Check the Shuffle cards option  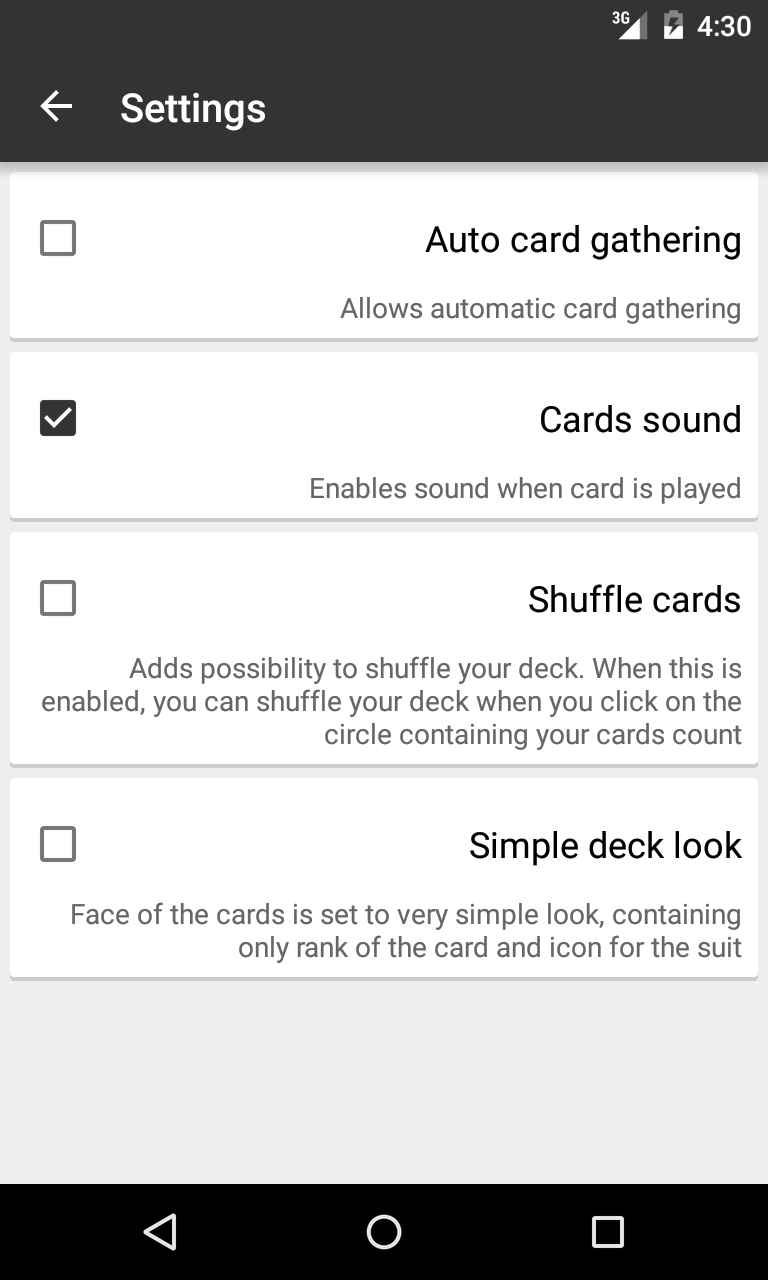click(58, 598)
